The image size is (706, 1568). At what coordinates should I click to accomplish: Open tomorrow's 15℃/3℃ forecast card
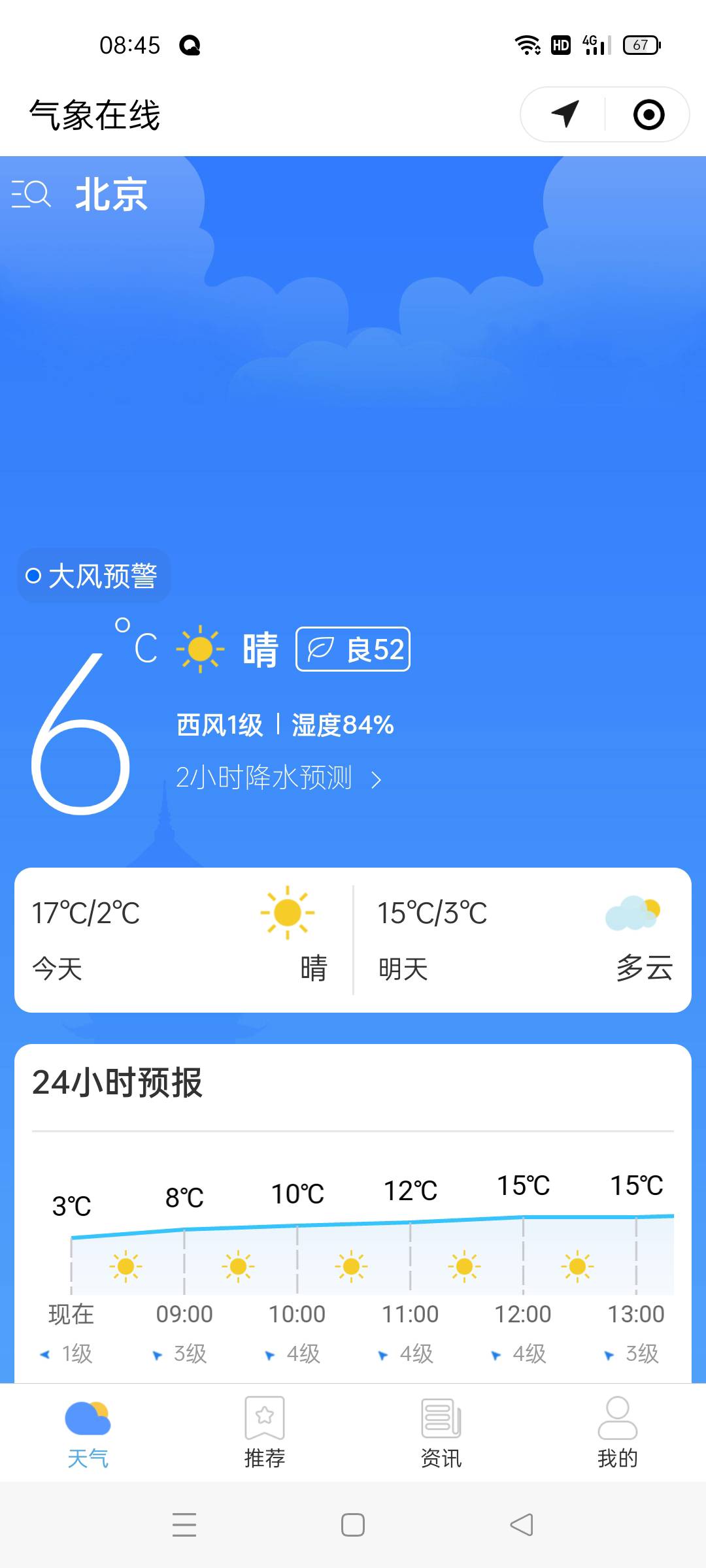(x=523, y=939)
